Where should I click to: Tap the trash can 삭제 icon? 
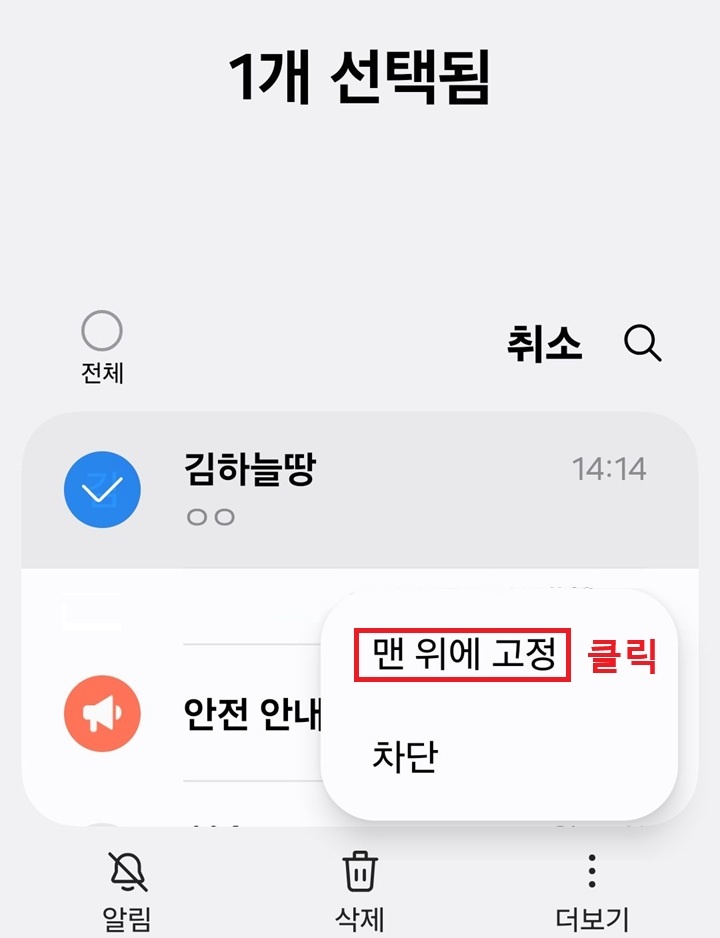360,873
